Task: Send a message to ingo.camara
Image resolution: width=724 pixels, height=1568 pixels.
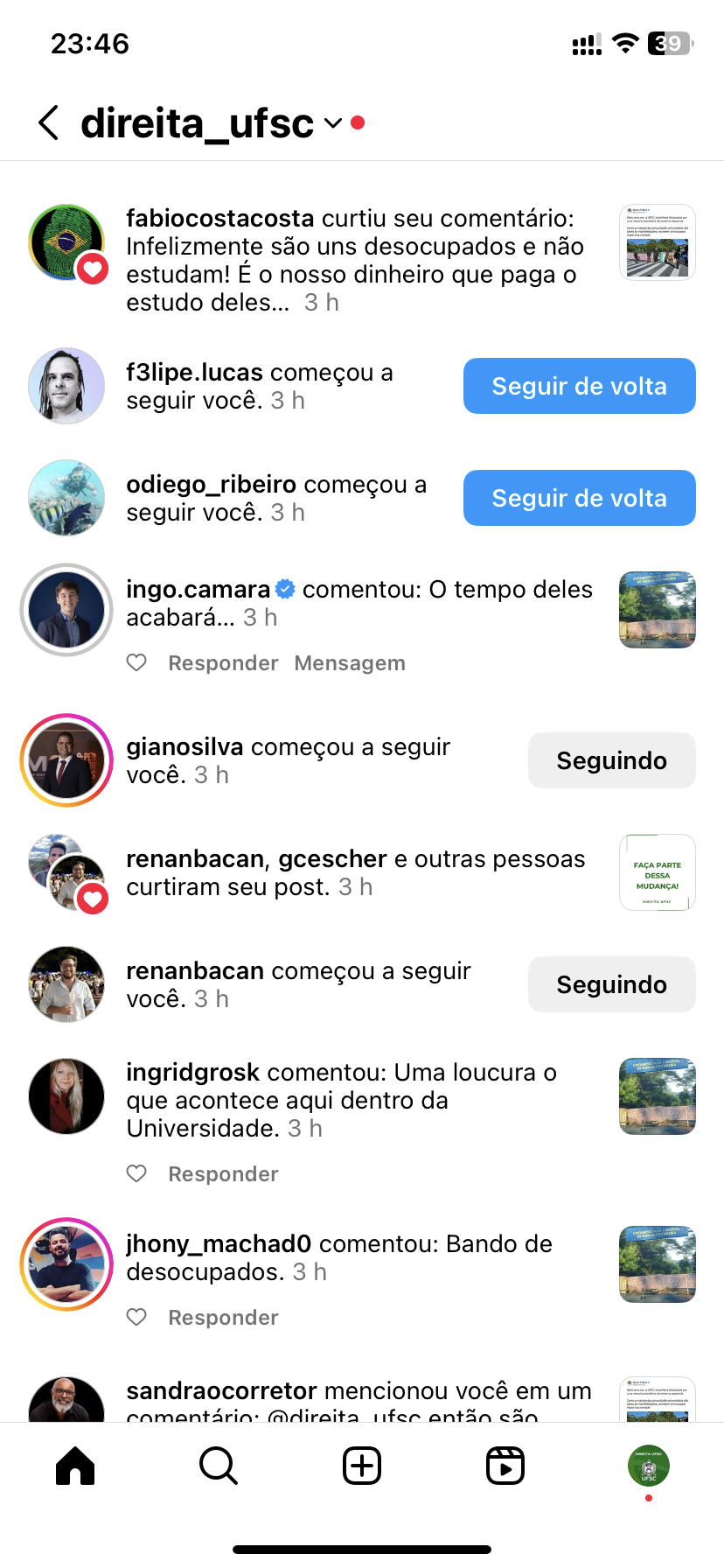Action: pyautogui.click(x=350, y=663)
